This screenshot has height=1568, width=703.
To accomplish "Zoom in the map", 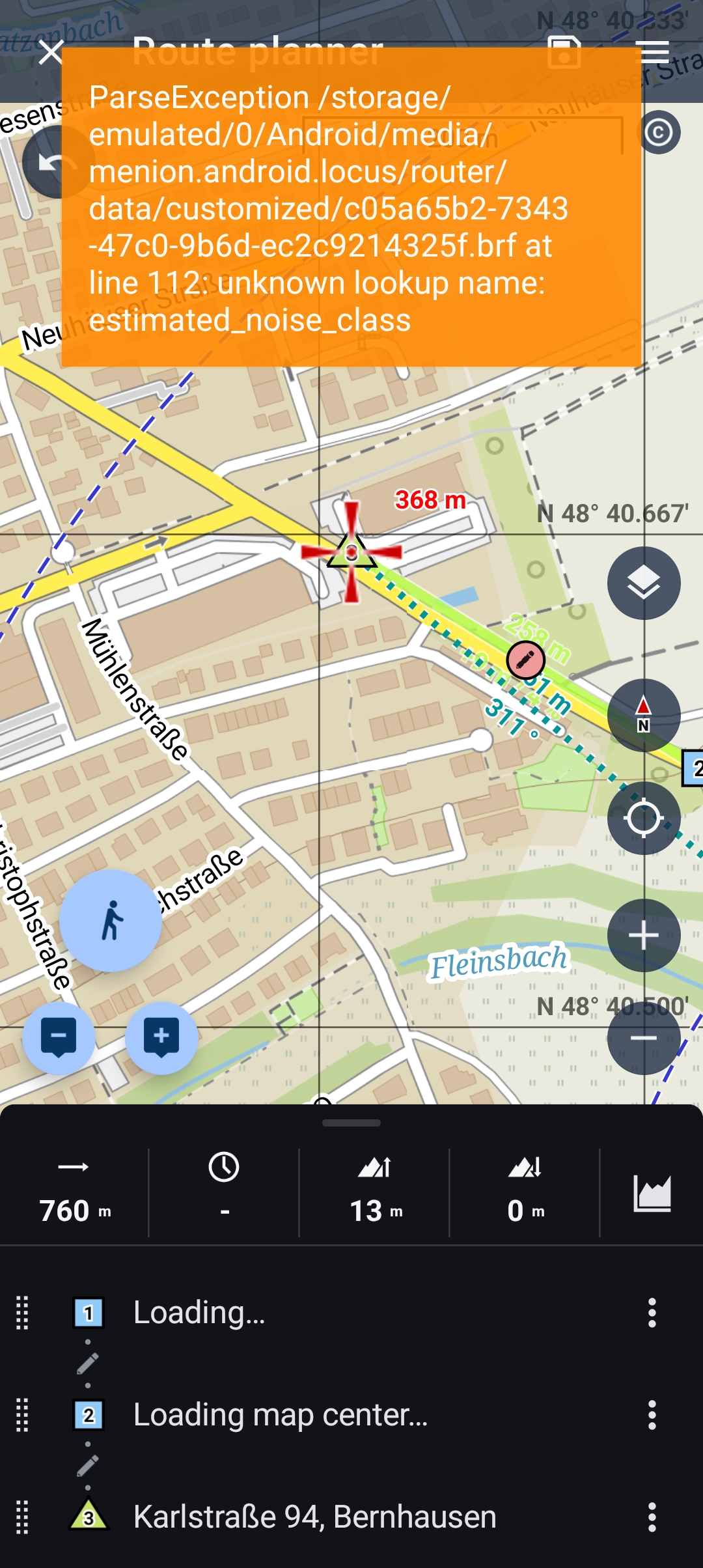I will point(644,935).
